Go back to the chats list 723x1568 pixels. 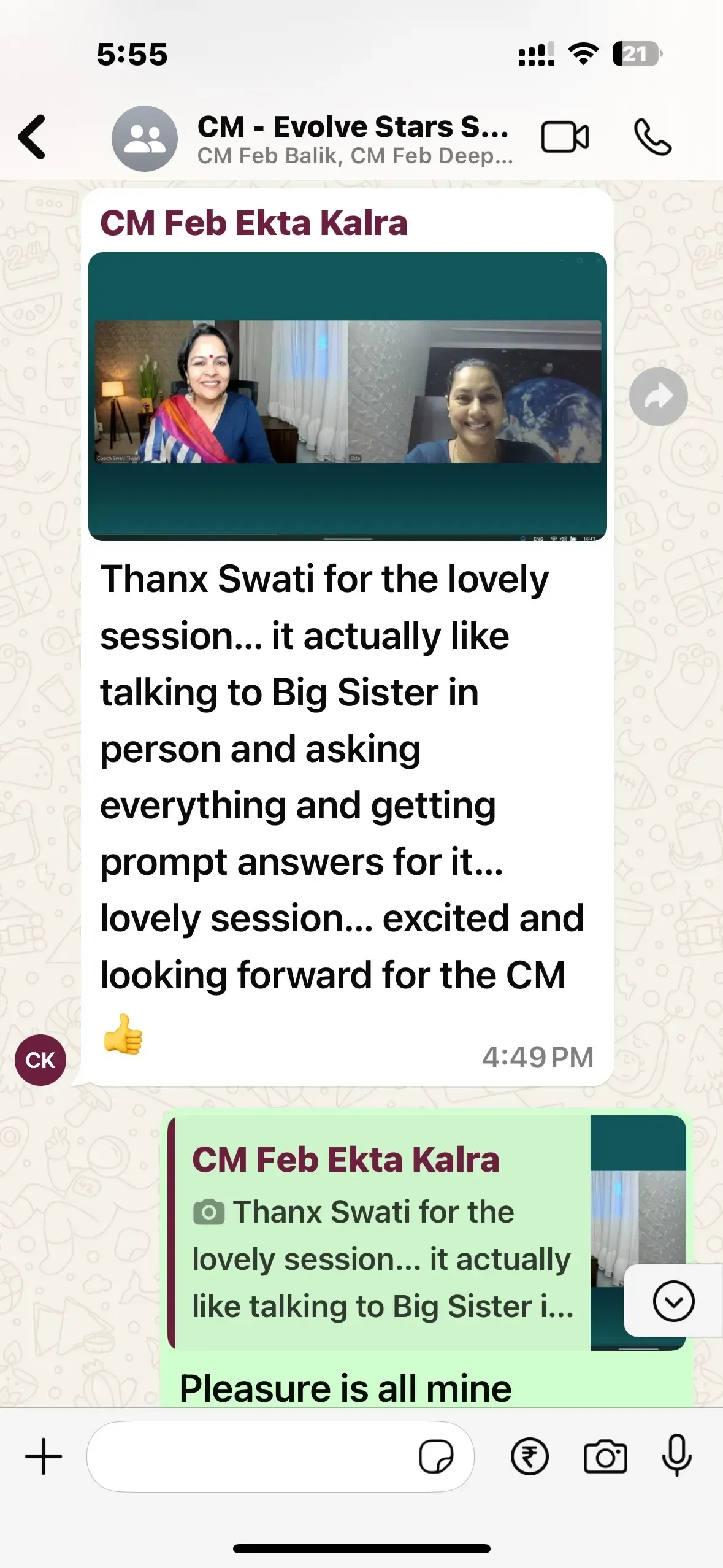32,137
